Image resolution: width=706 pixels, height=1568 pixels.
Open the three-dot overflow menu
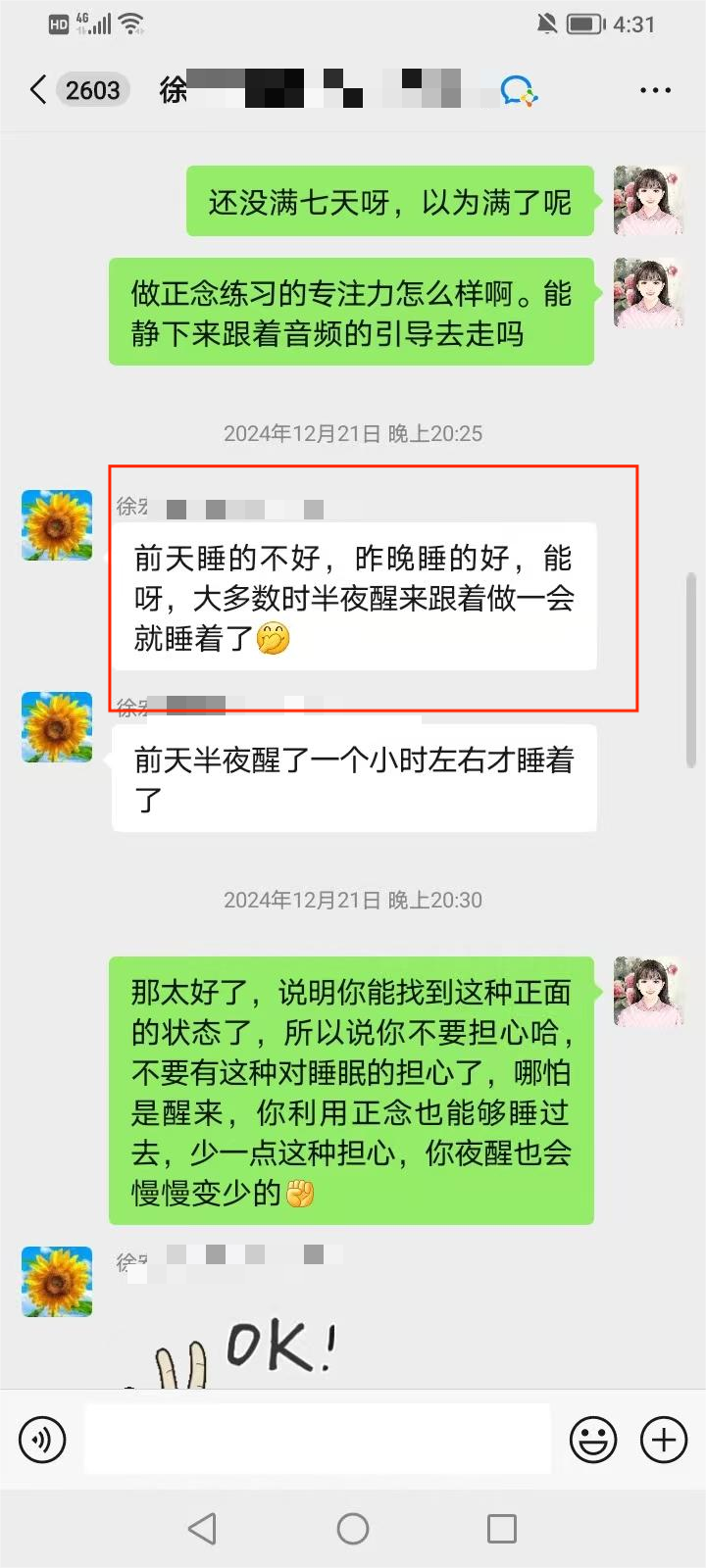(x=655, y=90)
